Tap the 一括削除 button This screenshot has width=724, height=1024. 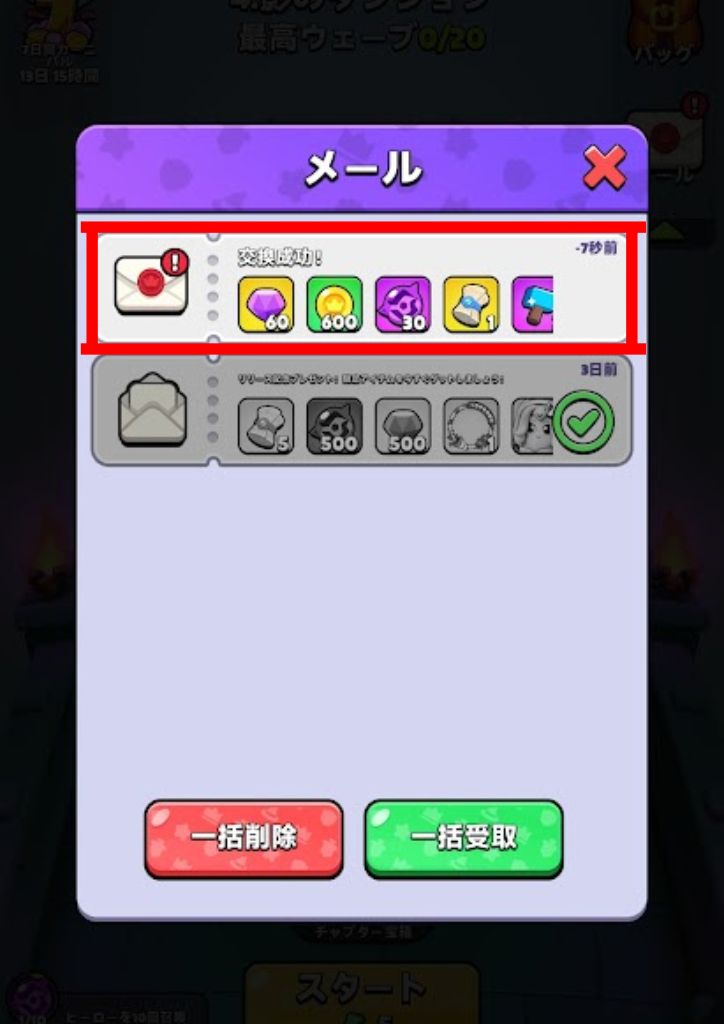point(243,838)
